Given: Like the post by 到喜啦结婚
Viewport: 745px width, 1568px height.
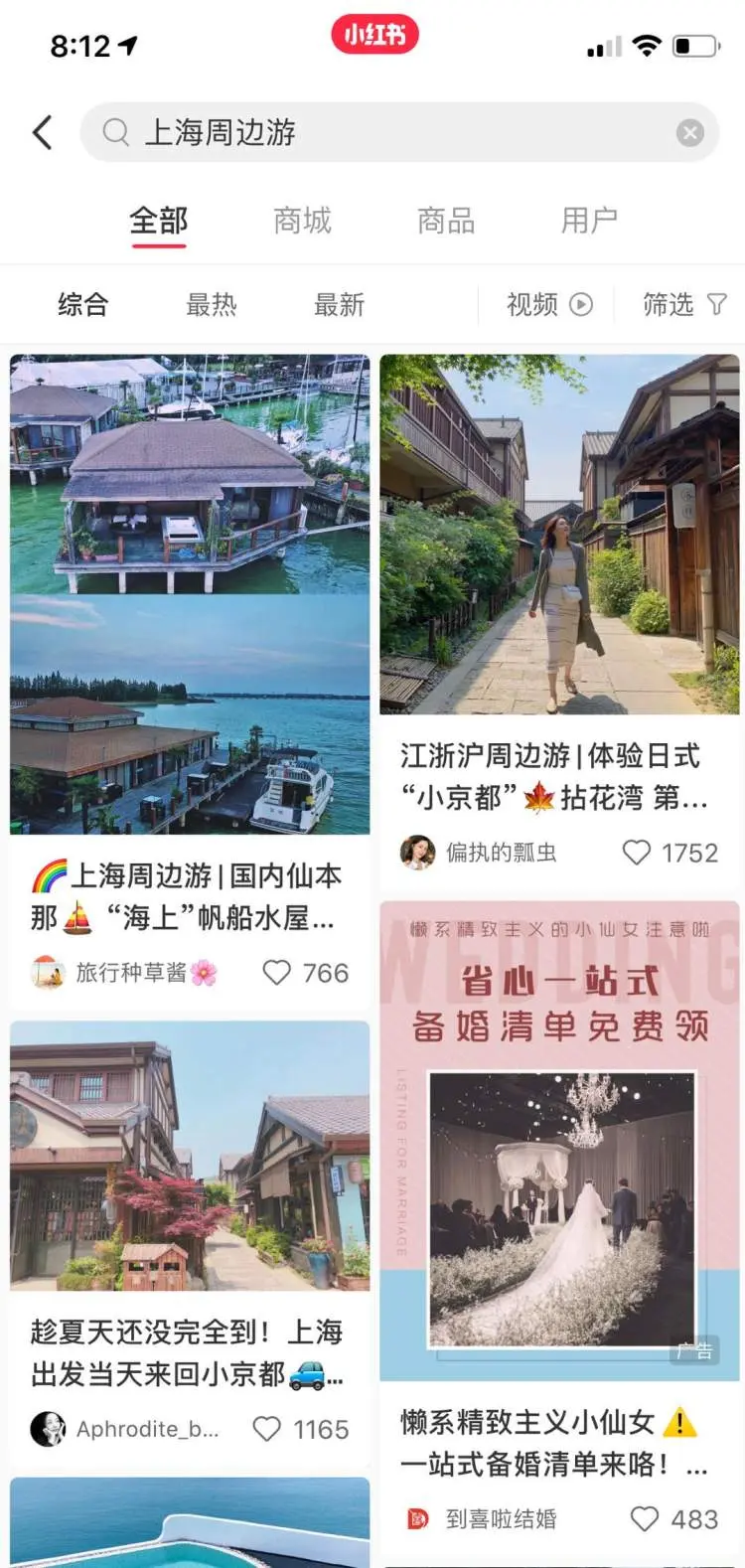Looking at the screenshot, I should coord(646,1518).
